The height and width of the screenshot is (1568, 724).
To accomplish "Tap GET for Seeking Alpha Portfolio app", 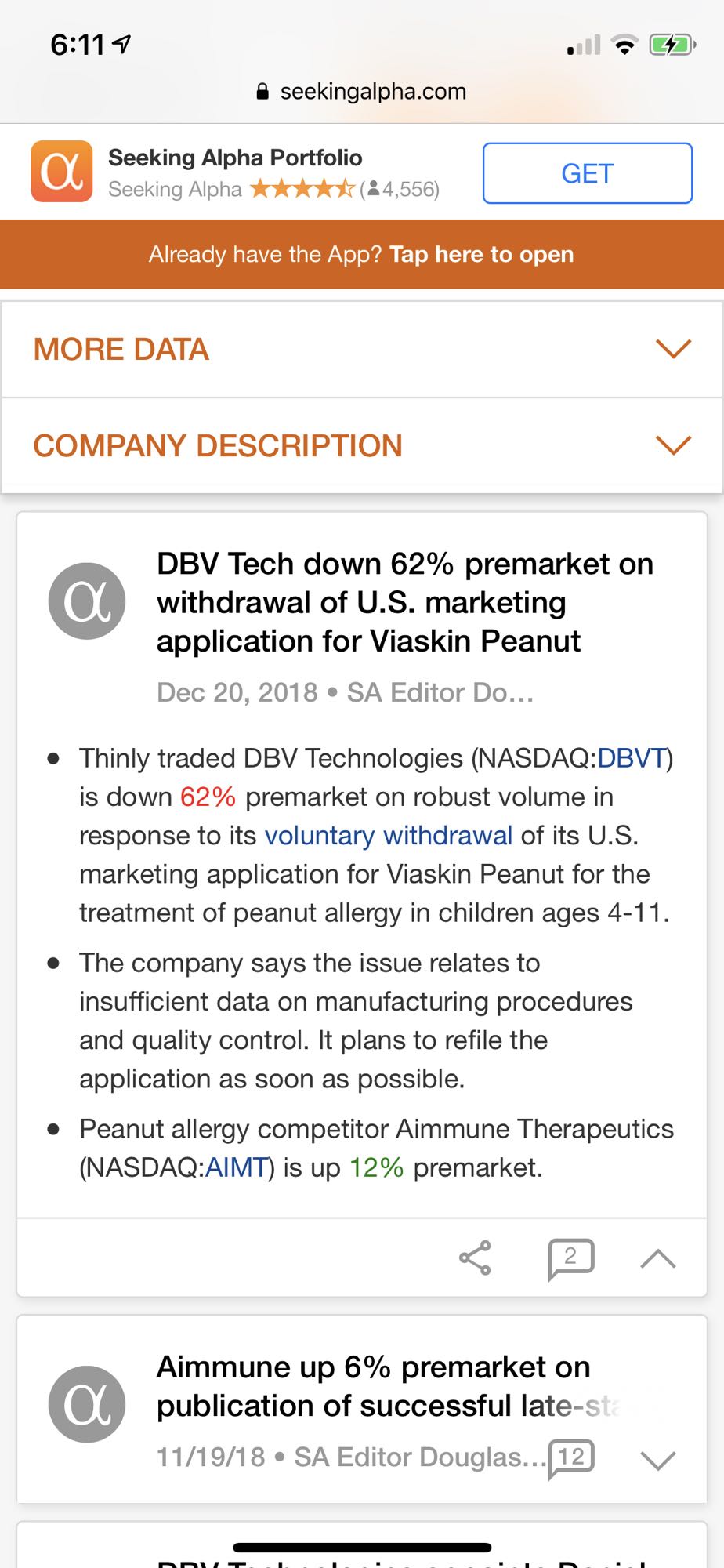I will coord(587,173).
